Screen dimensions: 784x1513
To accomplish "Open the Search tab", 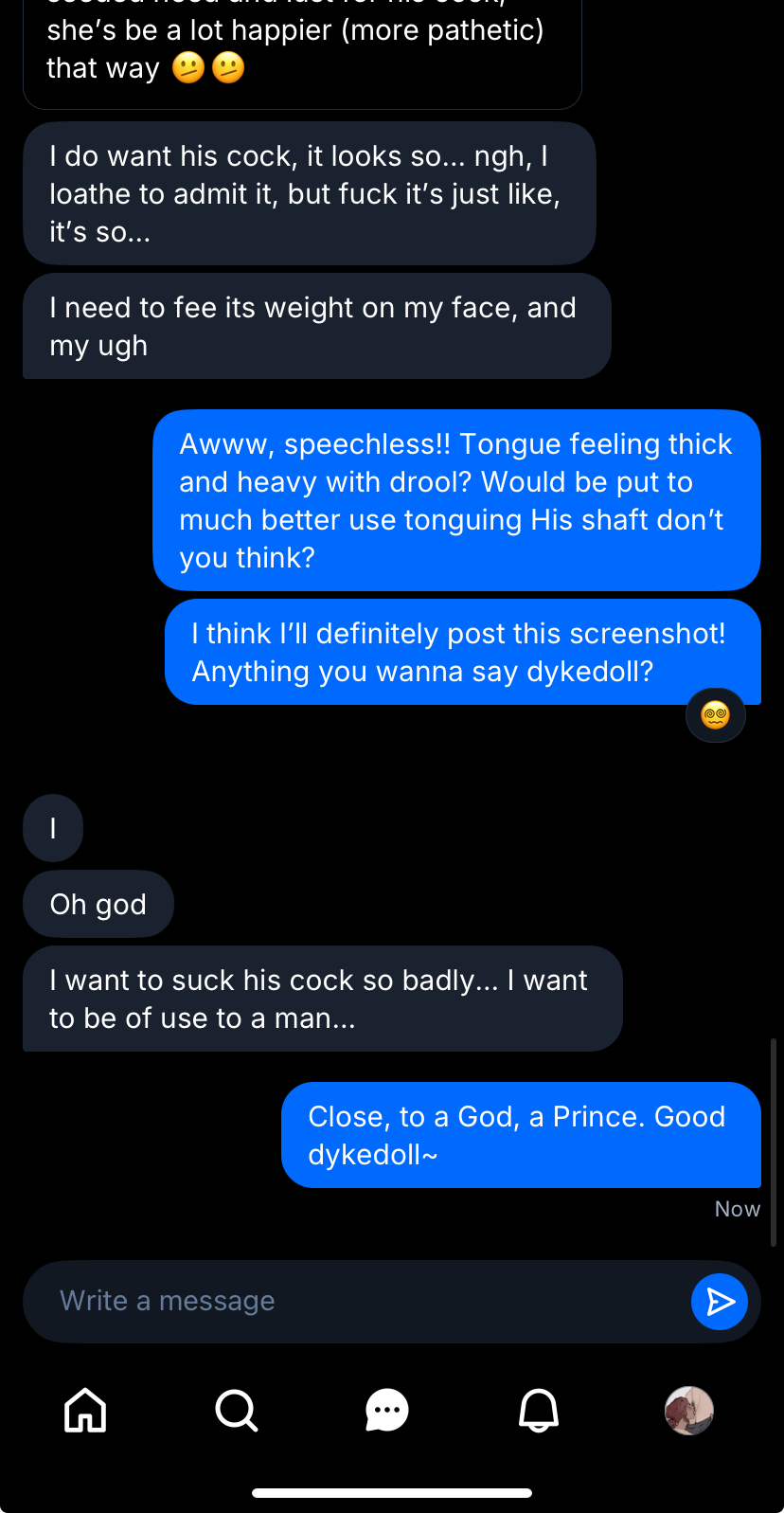I will [x=236, y=1411].
